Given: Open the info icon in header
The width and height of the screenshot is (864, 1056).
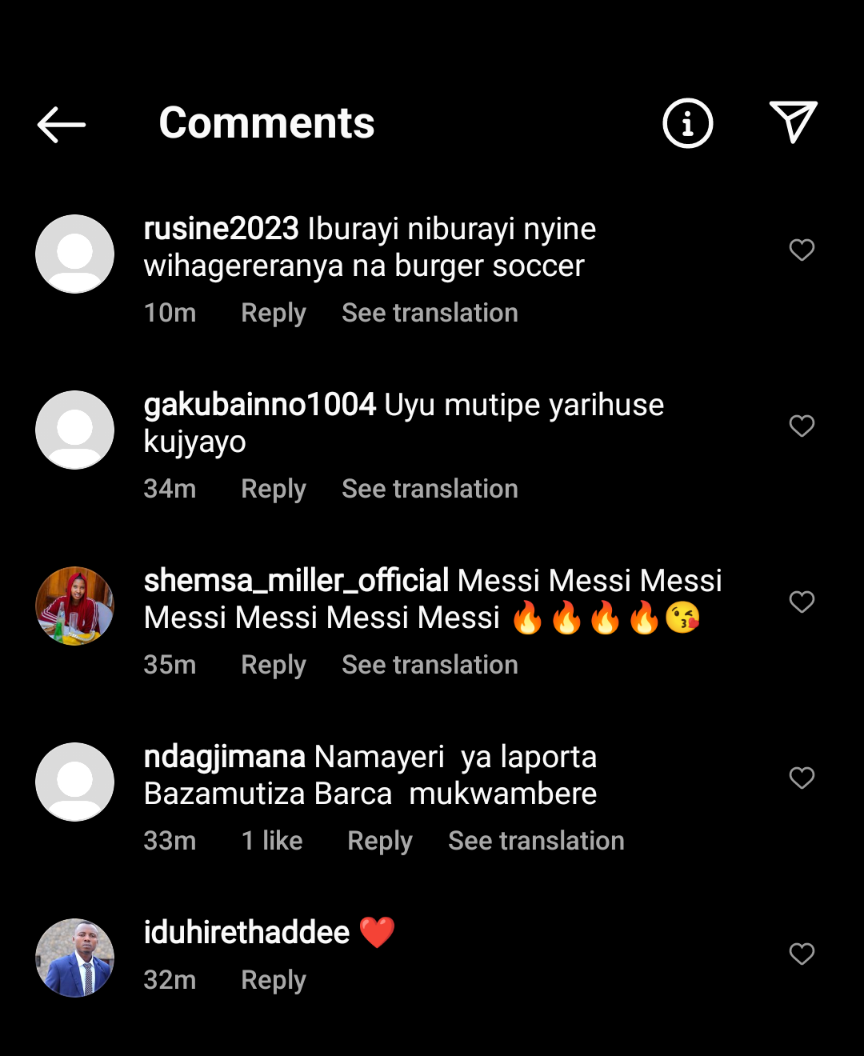Looking at the screenshot, I should point(688,124).
